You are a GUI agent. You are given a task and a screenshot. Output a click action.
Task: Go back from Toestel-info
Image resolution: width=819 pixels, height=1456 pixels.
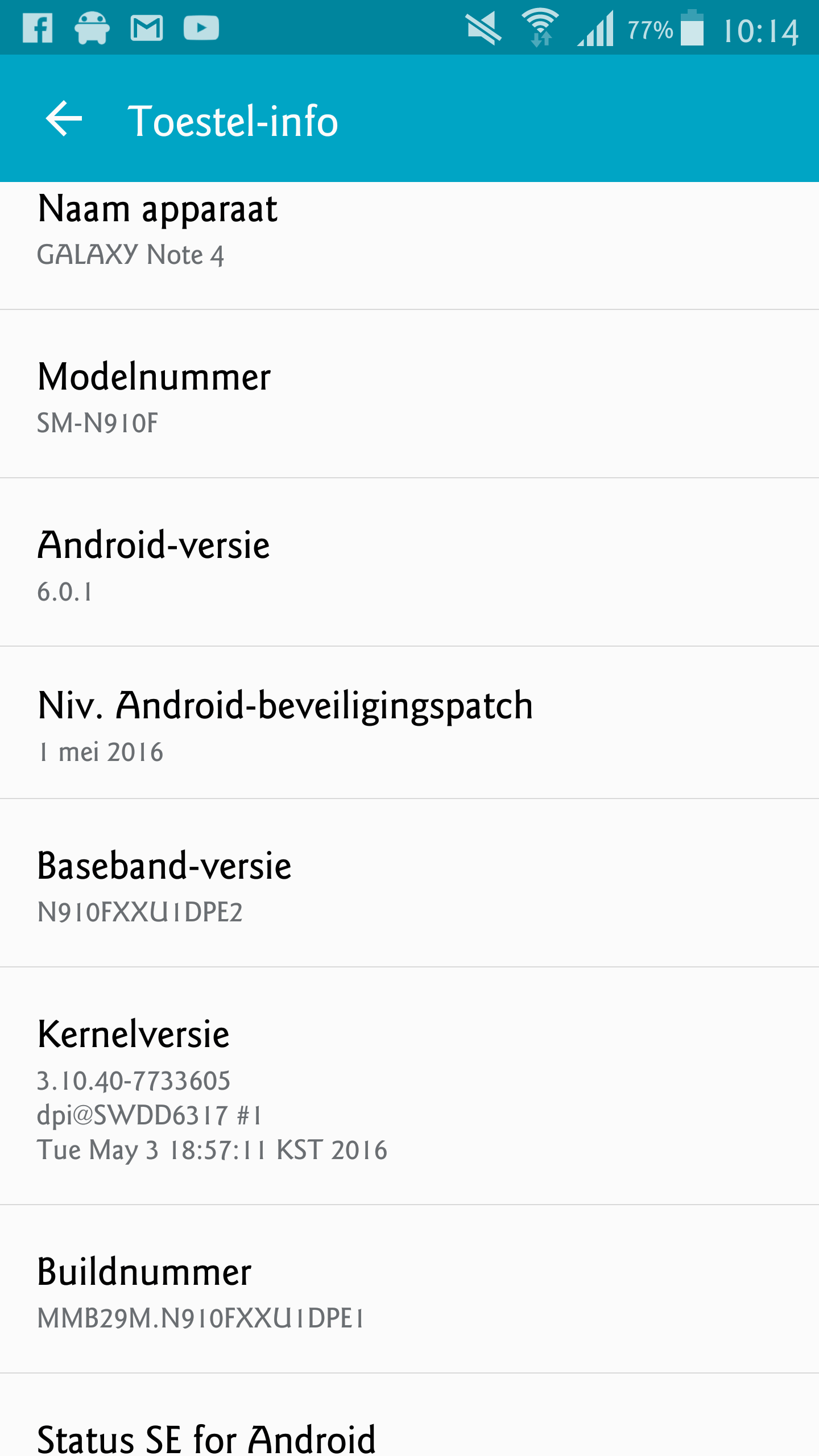(x=64, y=119)
